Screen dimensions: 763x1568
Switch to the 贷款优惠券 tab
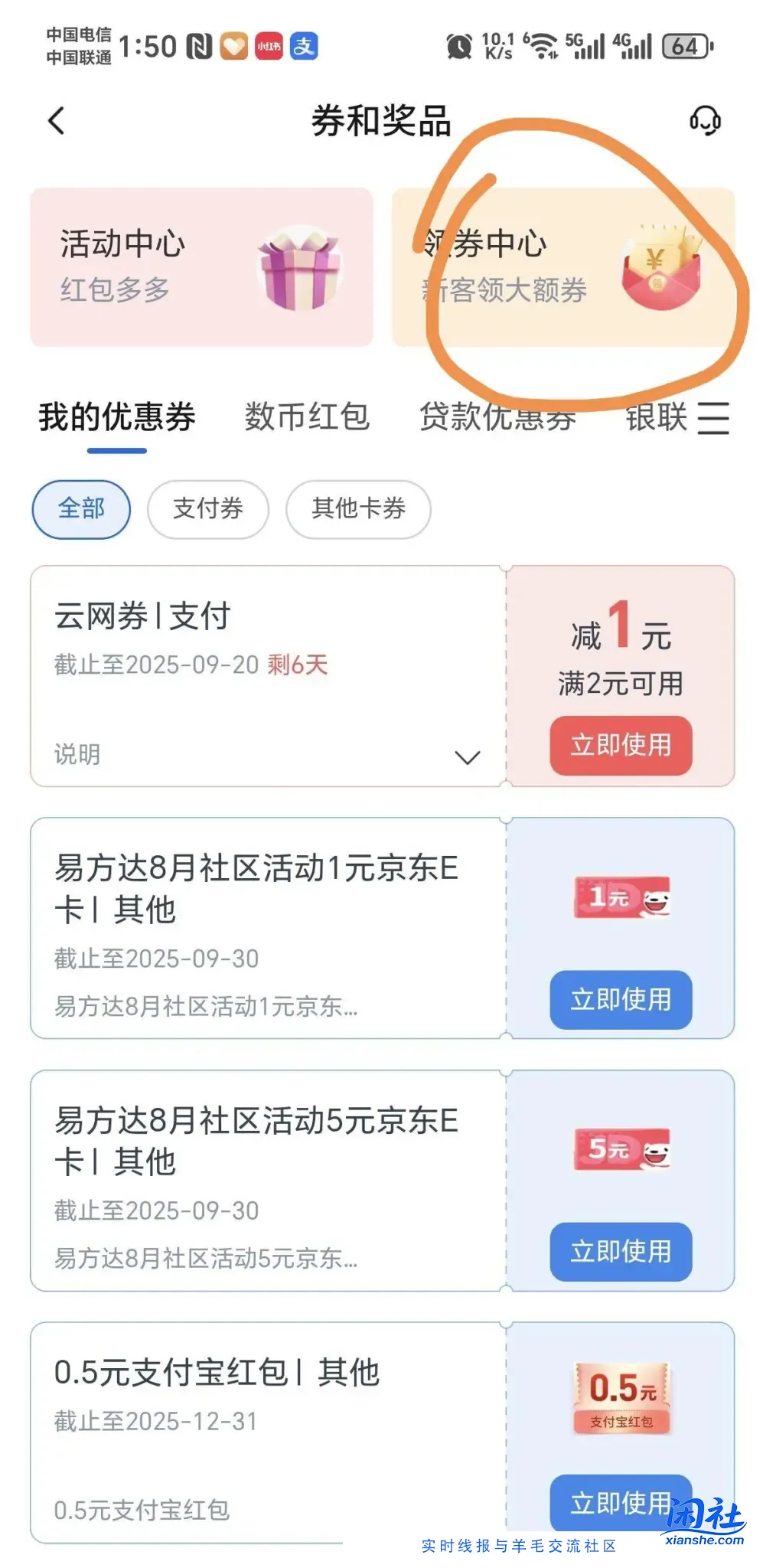pyautogui.click(x=497, y=417)
